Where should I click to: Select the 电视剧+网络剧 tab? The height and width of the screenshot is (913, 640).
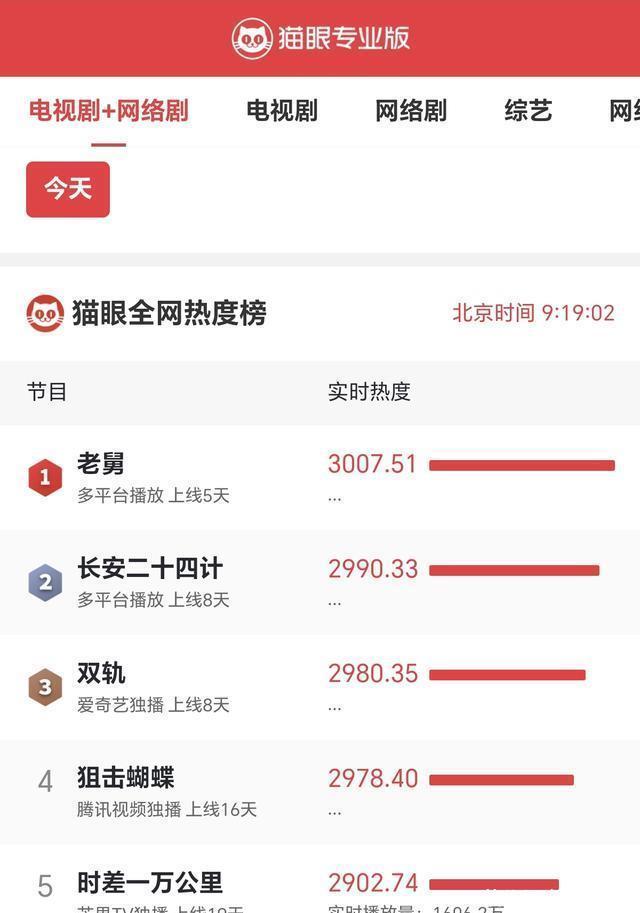coord(108,111)
